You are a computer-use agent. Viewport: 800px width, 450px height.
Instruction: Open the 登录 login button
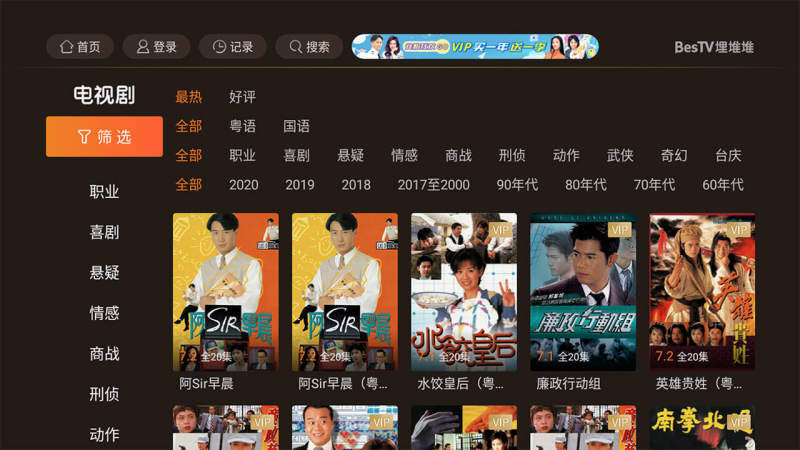(156, 47)
